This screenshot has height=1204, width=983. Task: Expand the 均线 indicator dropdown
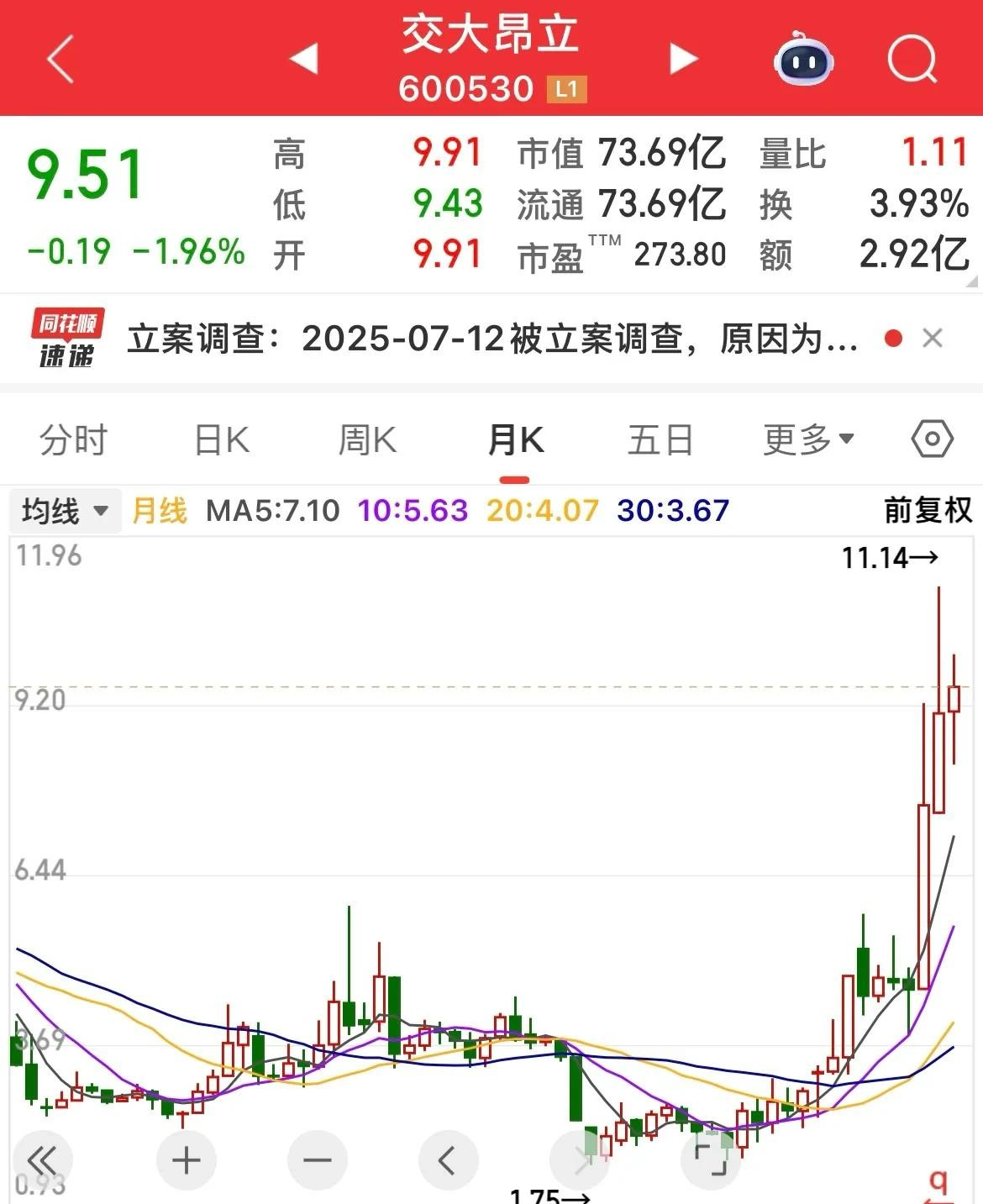coord(66,510)
